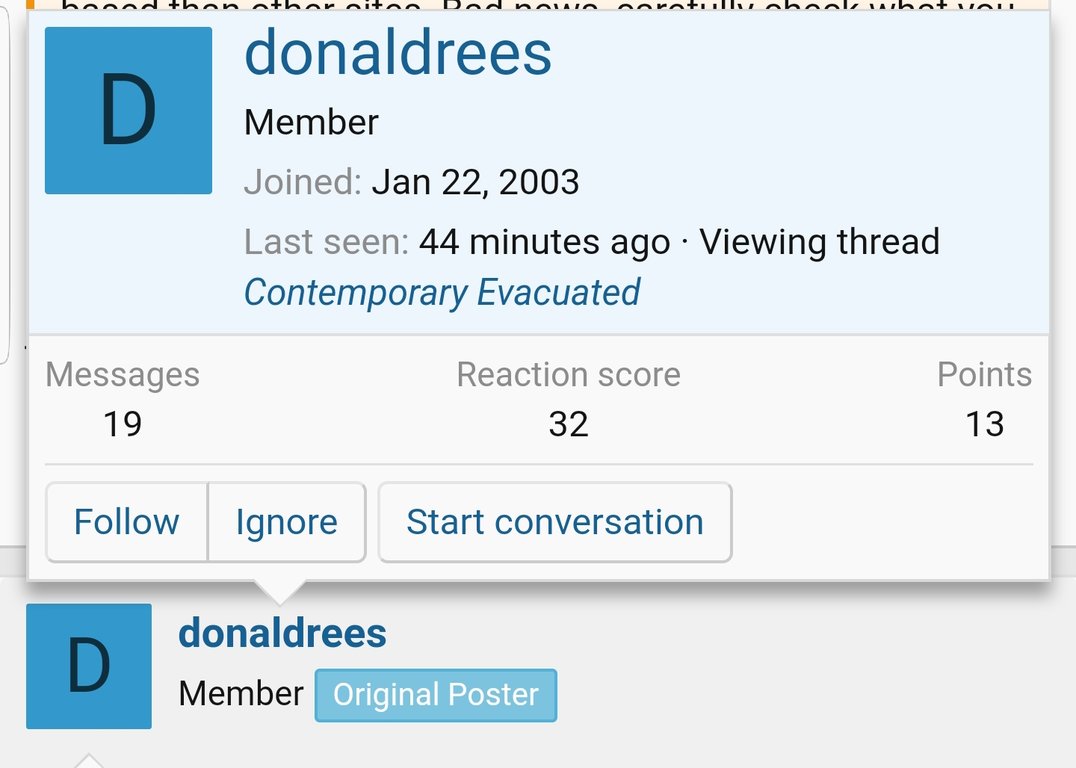1076x768 pixels.
Task: Open donaldrees profile from popup username
Action: 398,54
